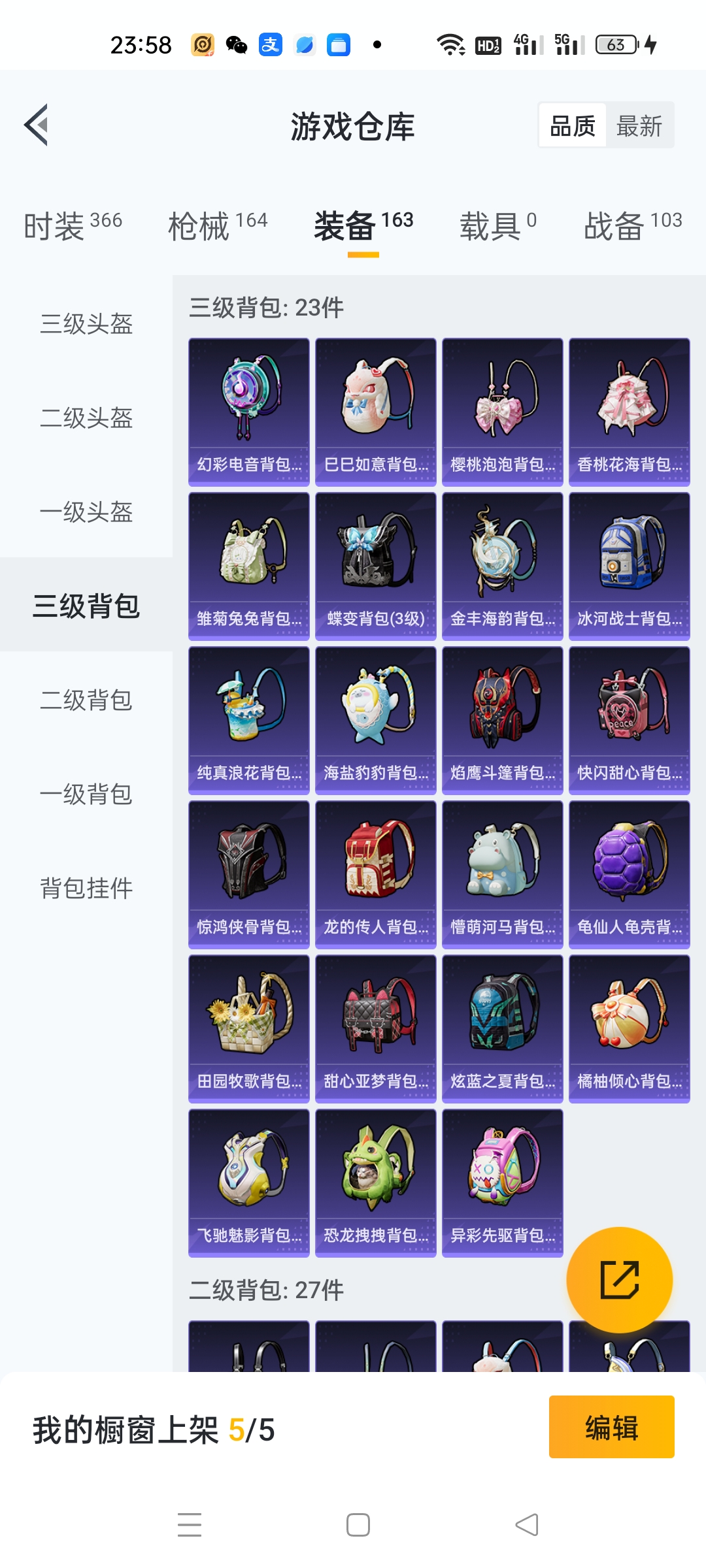706x1568 pixels.
Task: Open the 蝶变背包(3级) item
Action: [375, 566]
